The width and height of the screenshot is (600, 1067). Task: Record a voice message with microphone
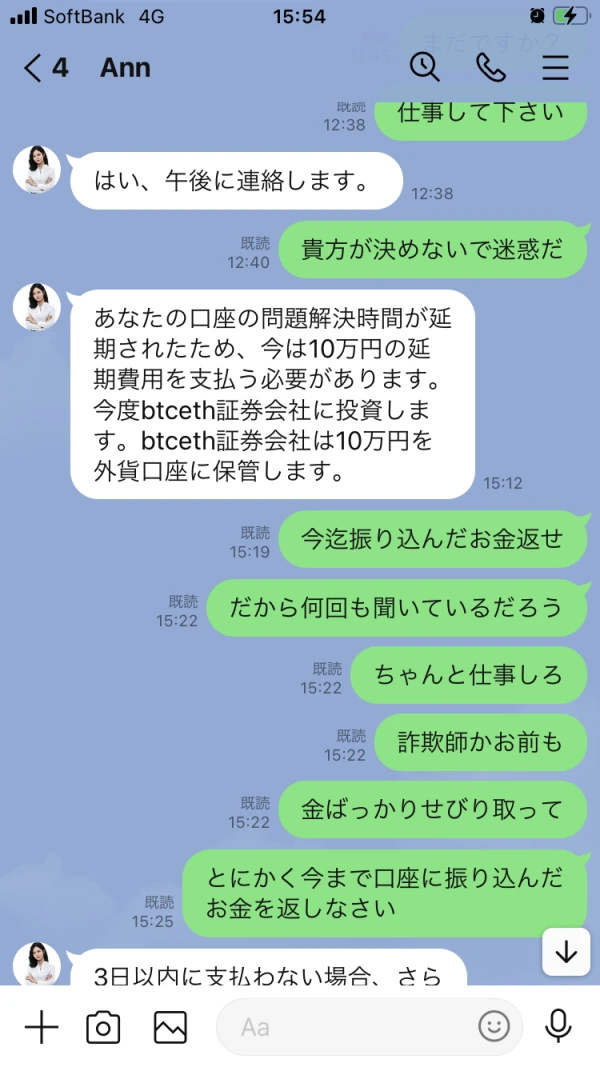point(558,1026)
